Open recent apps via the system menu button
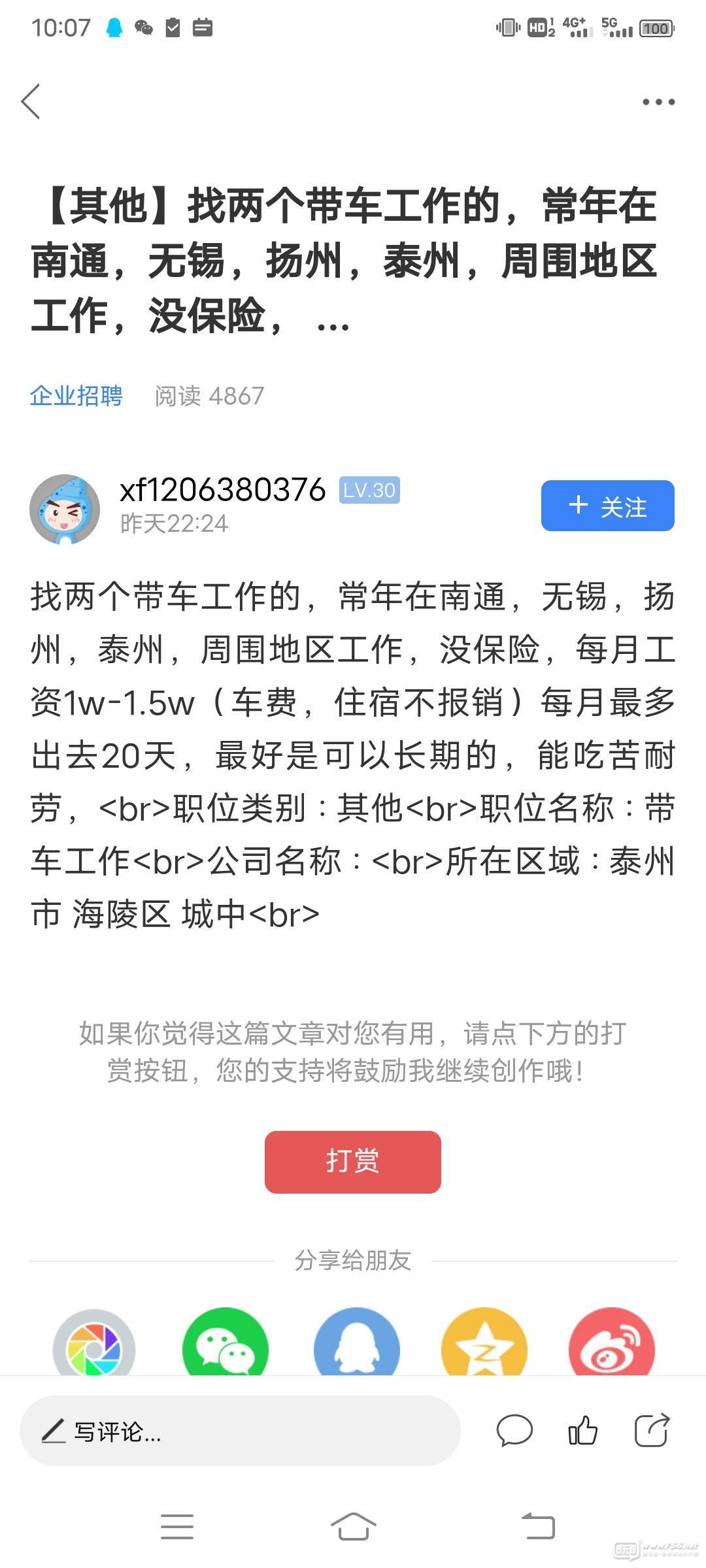Image resolution: width=706 pixels, height=1568 pixels. [x=177, y=1526]
